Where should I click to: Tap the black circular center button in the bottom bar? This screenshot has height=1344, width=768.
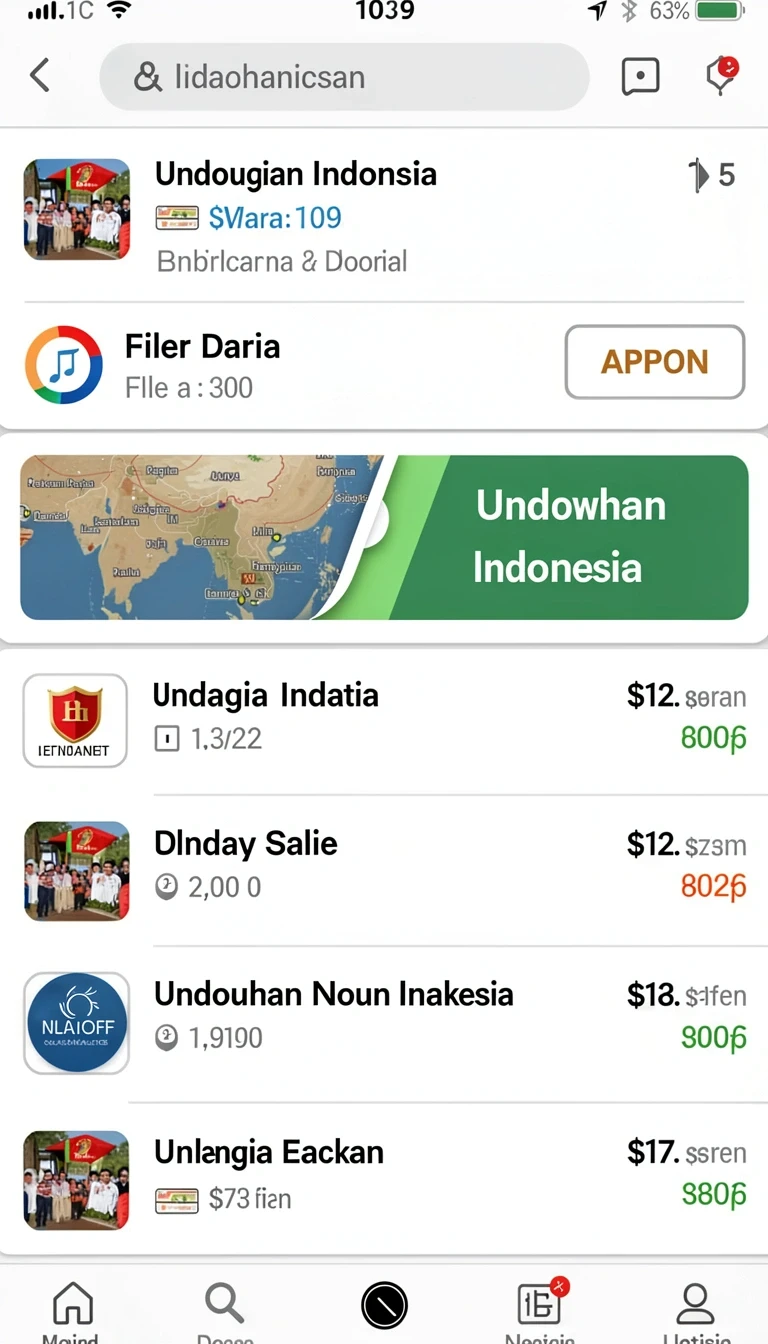coord(385,1306)
